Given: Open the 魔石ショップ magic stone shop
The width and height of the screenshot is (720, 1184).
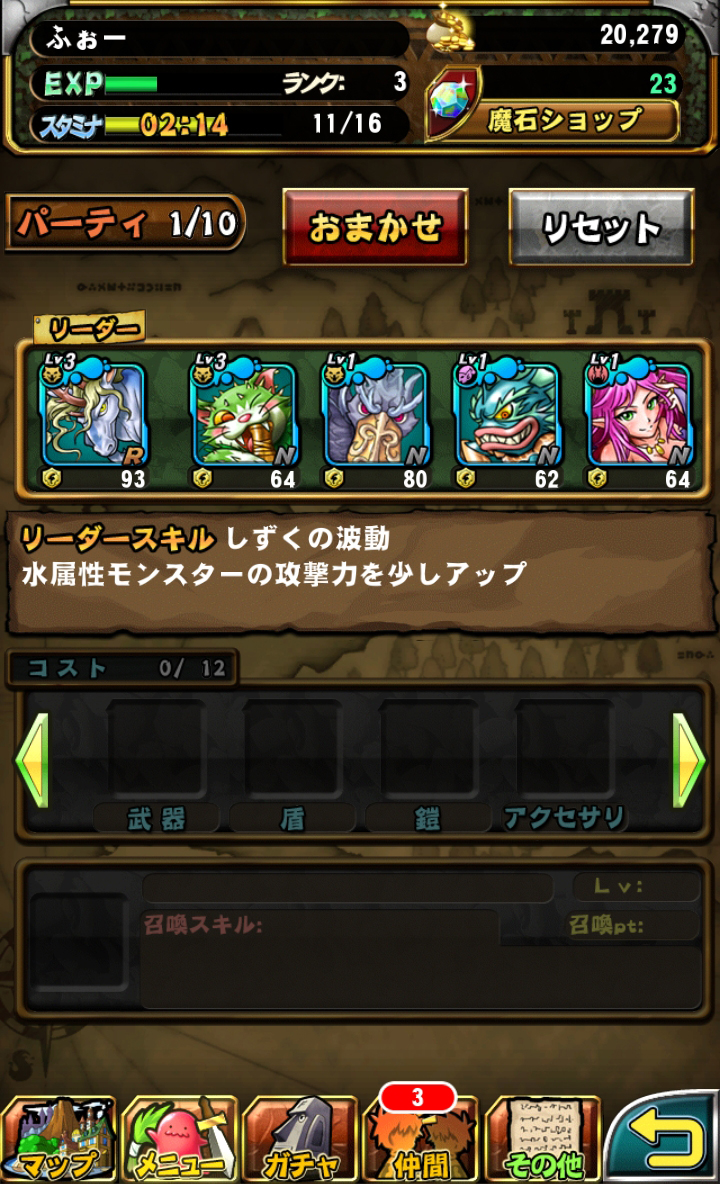Looking at the screenshot, I should pyautogui.click(x=562, y=120).
